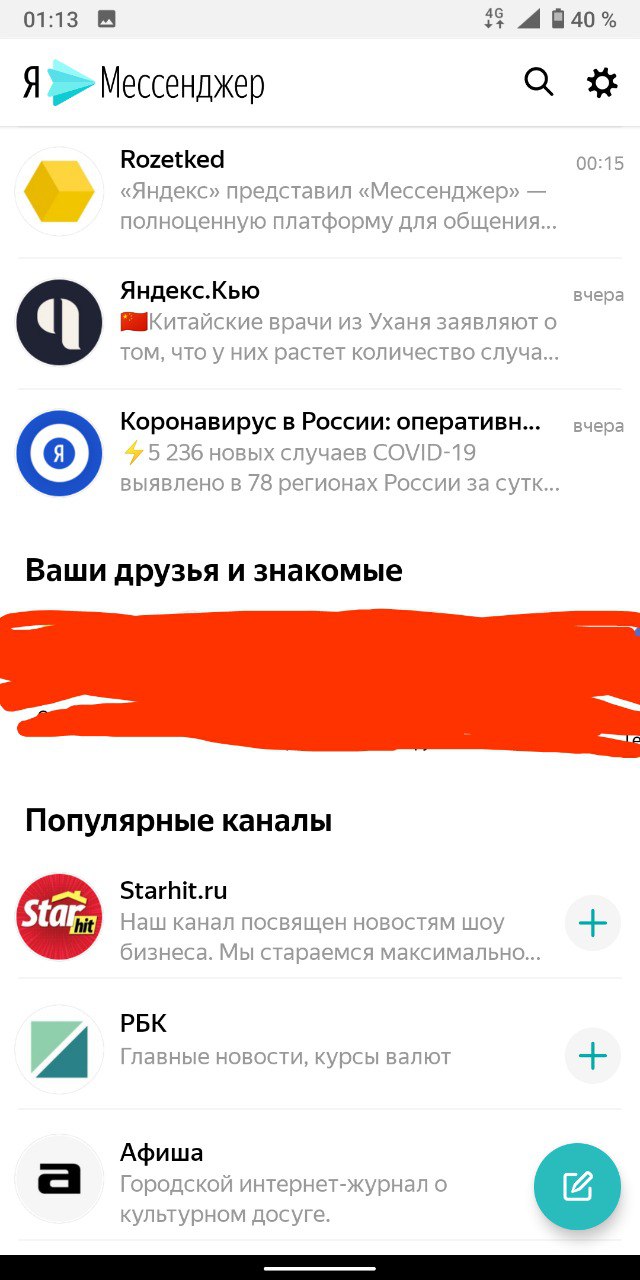Viewport: 640px width, 1280px height.
Task: Open the Коронавирус в России channel
Action: coord(320,453)
